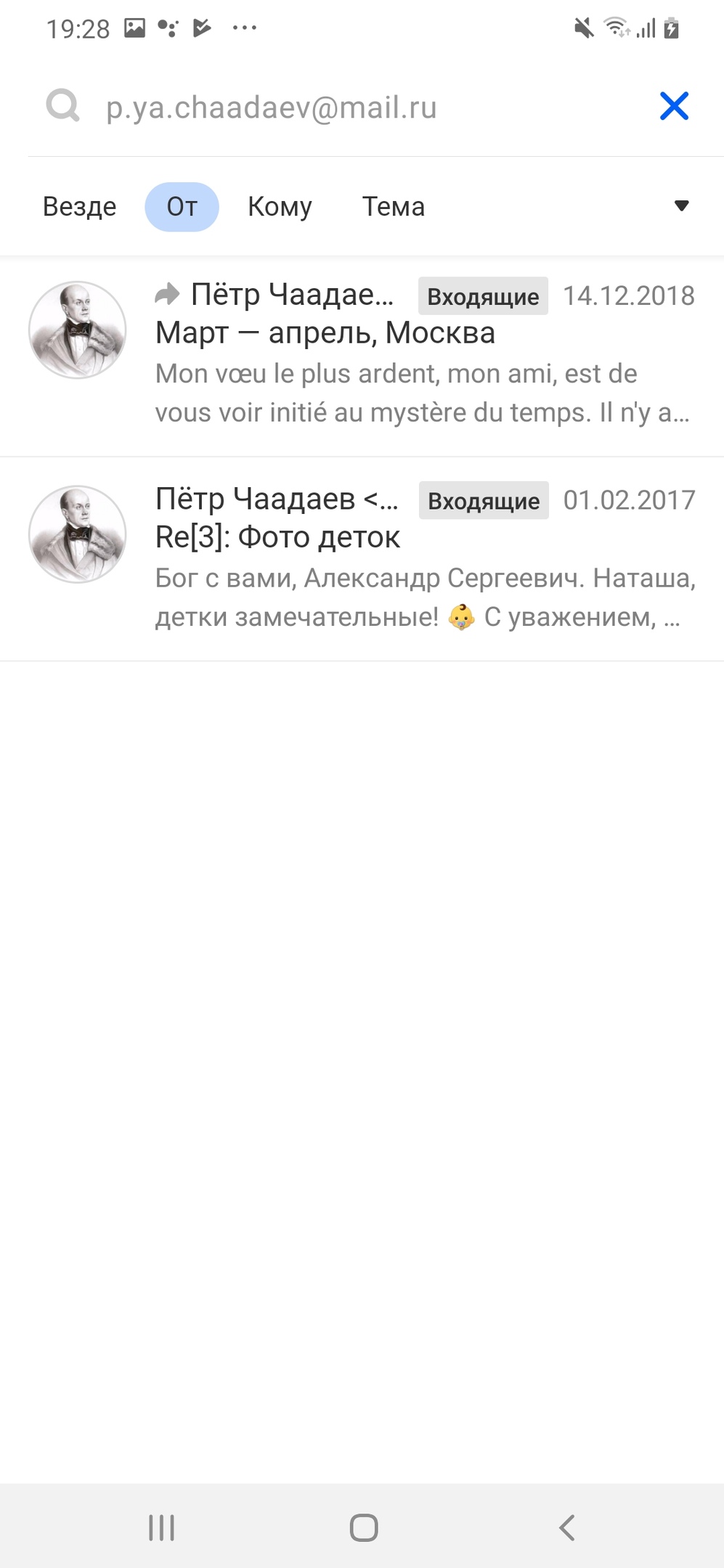
Task: Tap the sender avatar on the 14.12.2018 email
Action: coord(78,330)
